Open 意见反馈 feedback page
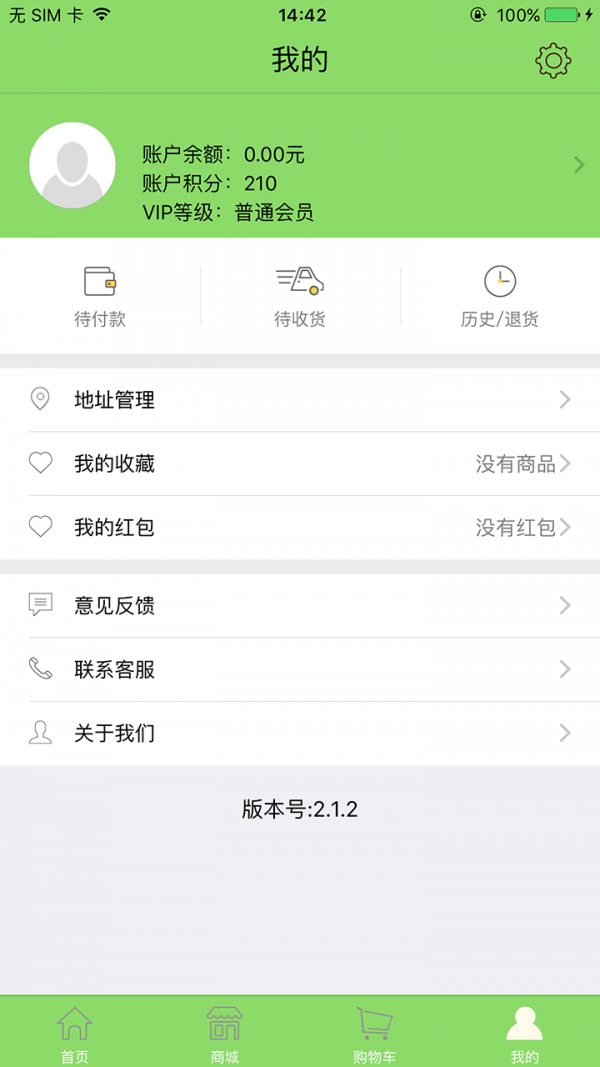The image size is (600, 1067). [x=300, y=606]
